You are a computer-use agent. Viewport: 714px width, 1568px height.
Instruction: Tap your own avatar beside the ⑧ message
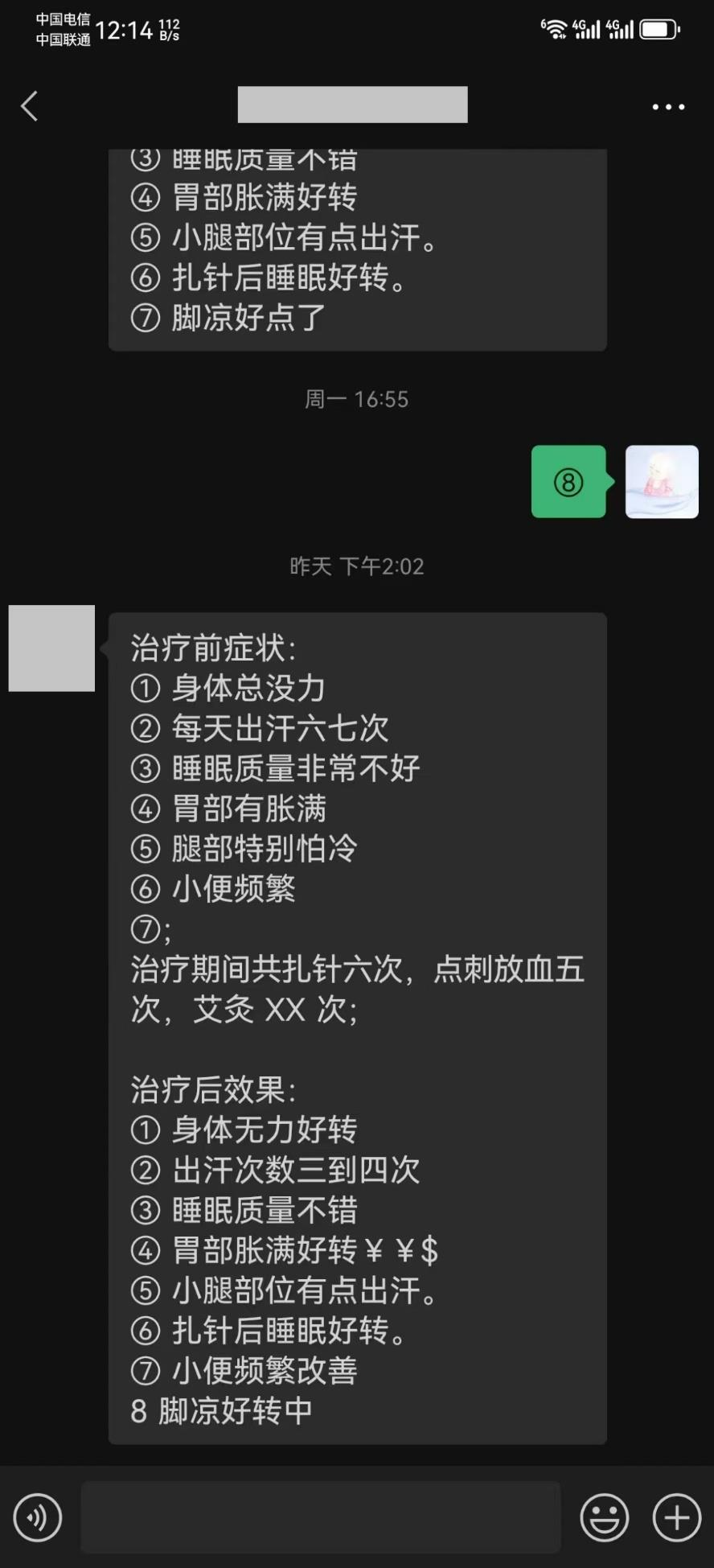(662, 482)
